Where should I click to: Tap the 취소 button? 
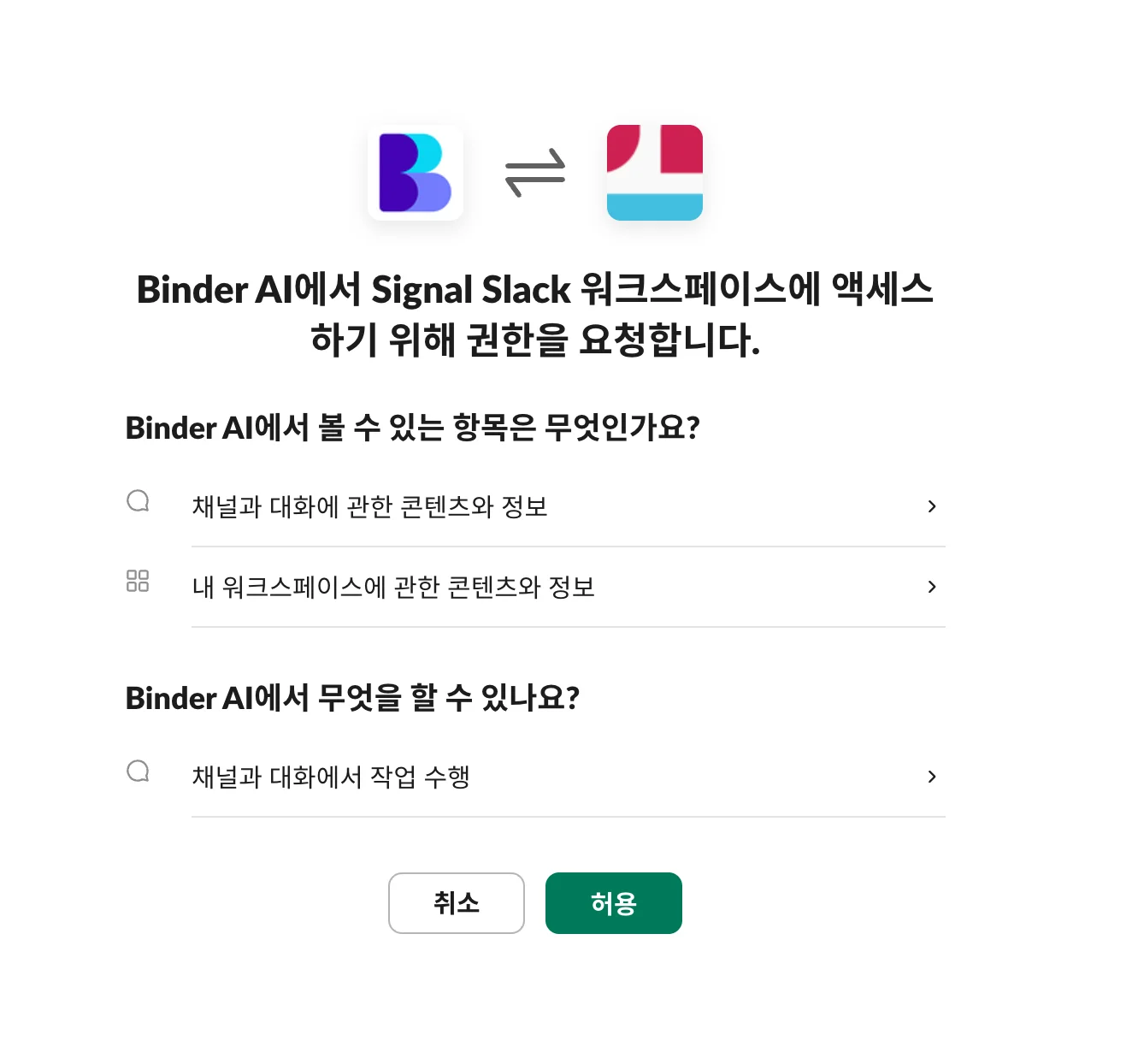[x=456, y=903]
